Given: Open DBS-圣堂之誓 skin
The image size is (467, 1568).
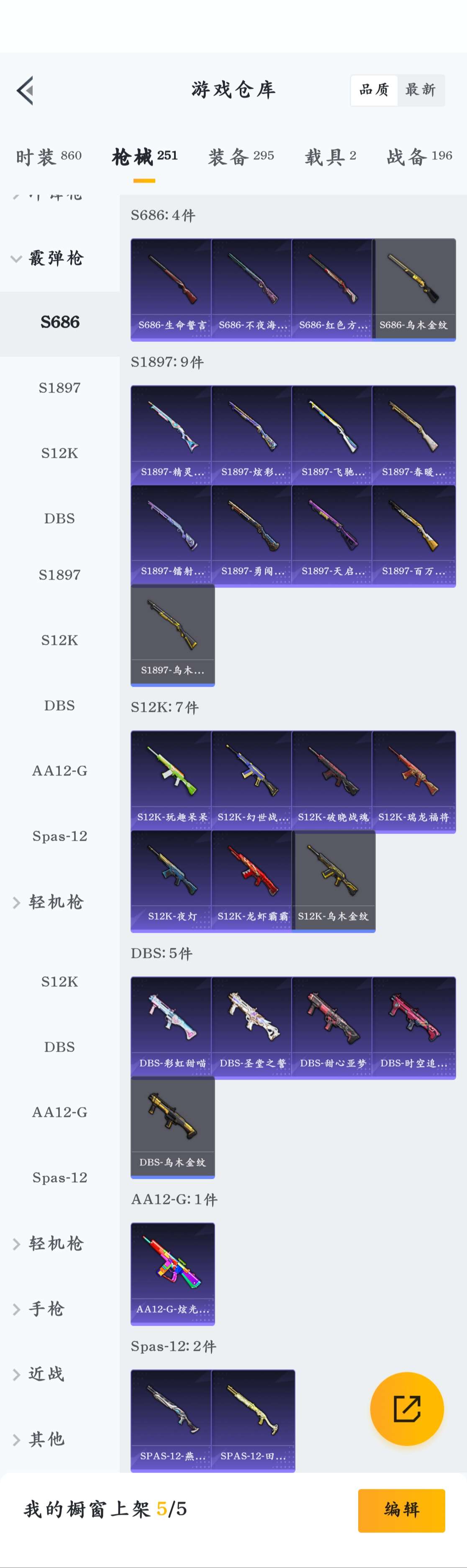Looking at the screenshot, I should 252,1027.
